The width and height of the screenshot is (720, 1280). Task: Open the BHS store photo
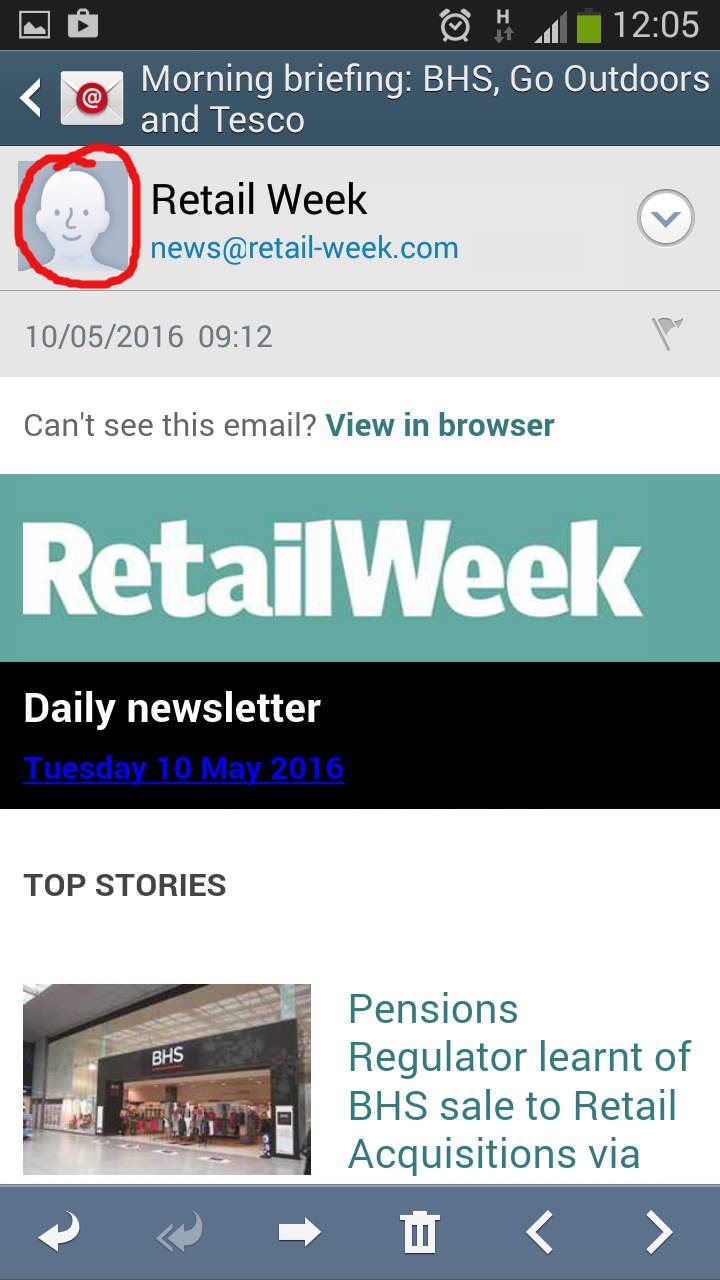point(167,1079)
